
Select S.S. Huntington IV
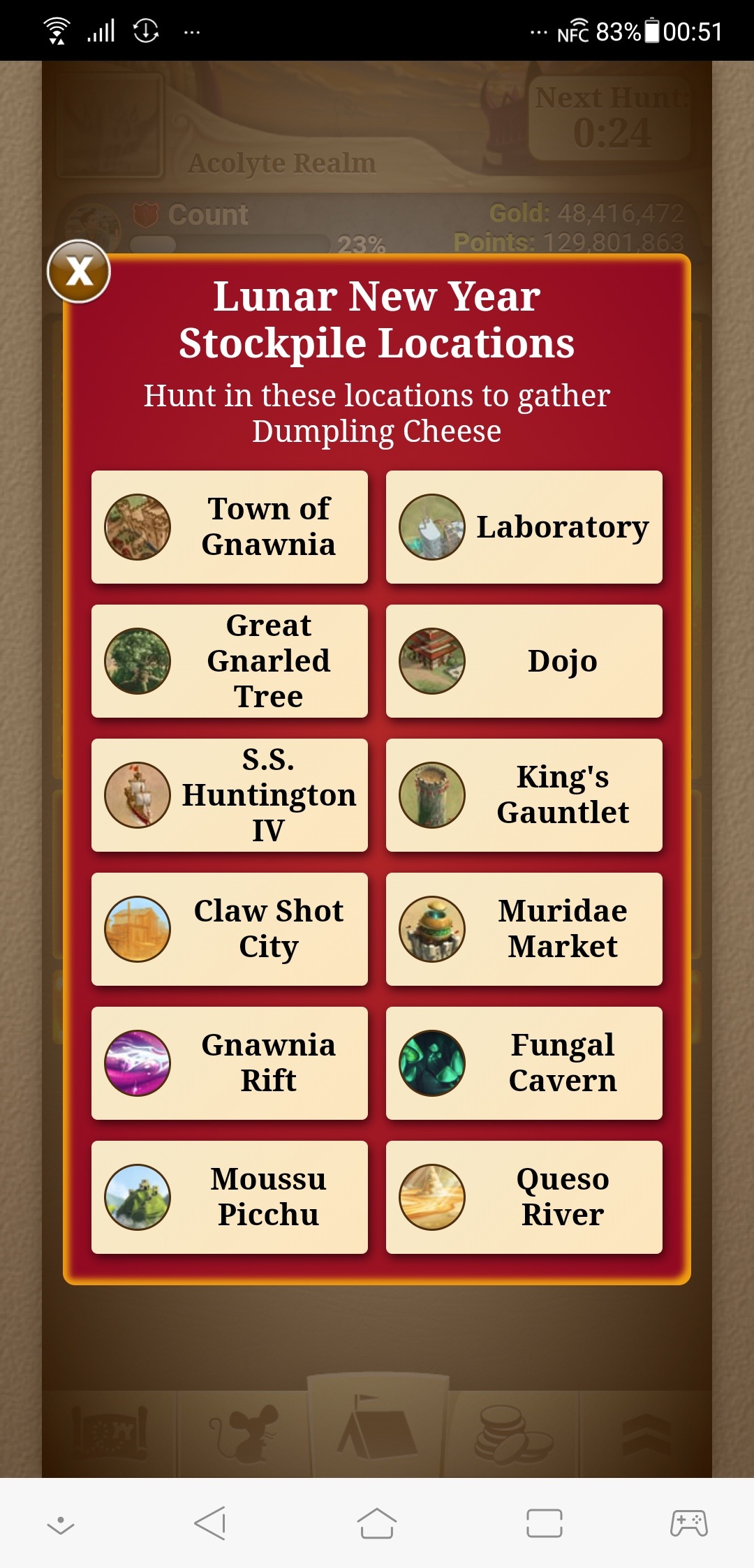pos(230,795)
